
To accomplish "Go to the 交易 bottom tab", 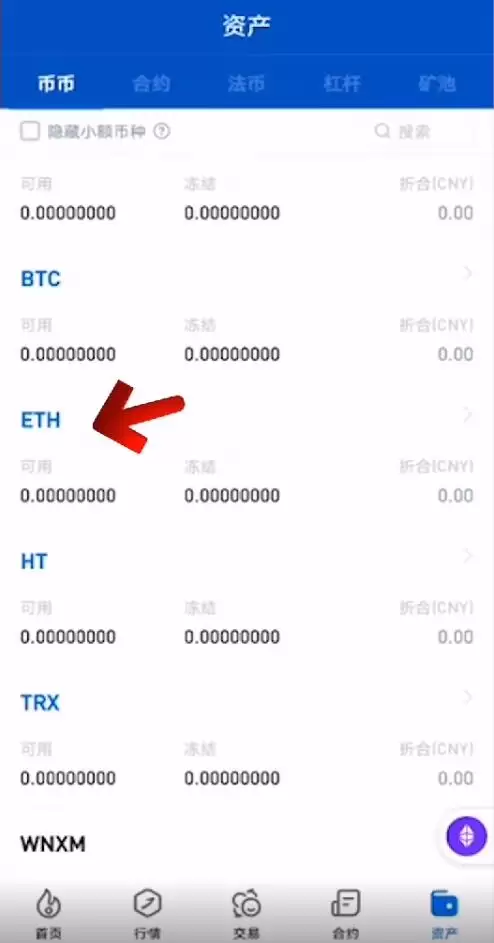I will (247, 914).
